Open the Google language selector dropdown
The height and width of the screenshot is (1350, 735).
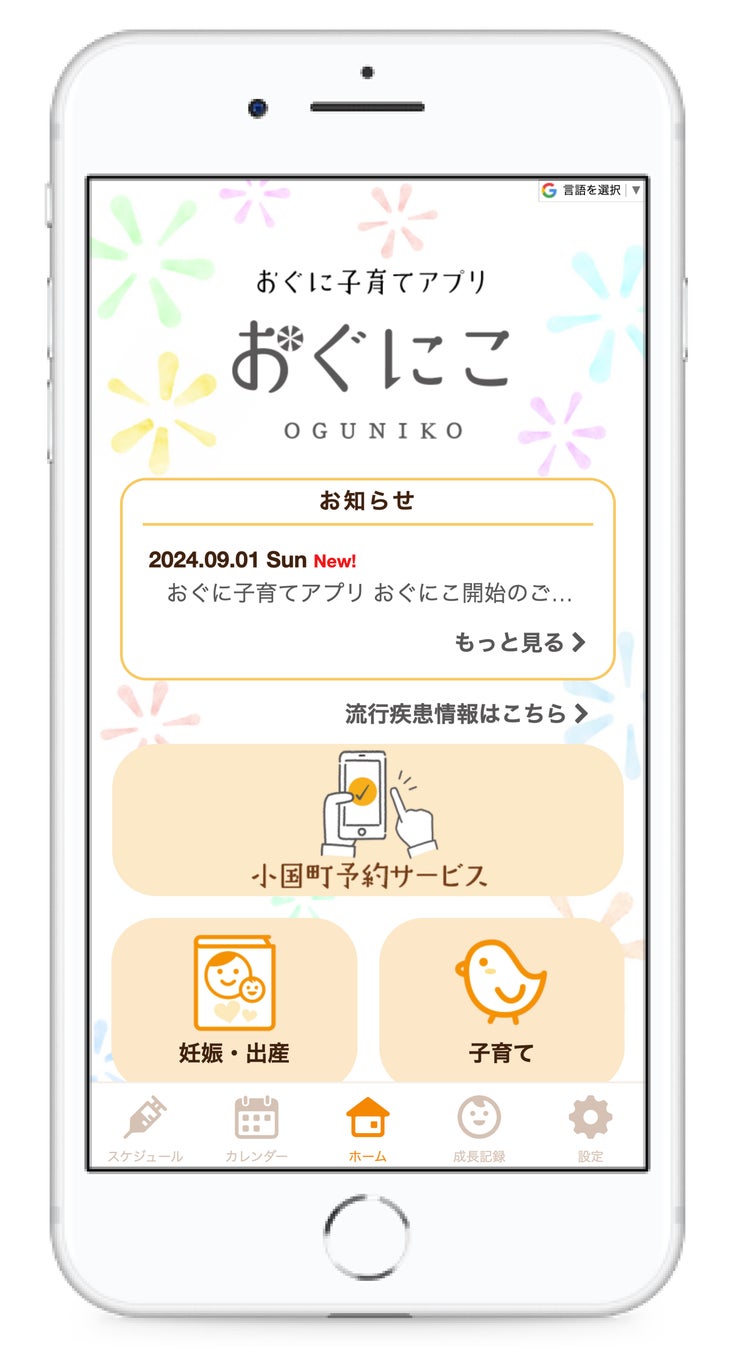coord(591,190)
